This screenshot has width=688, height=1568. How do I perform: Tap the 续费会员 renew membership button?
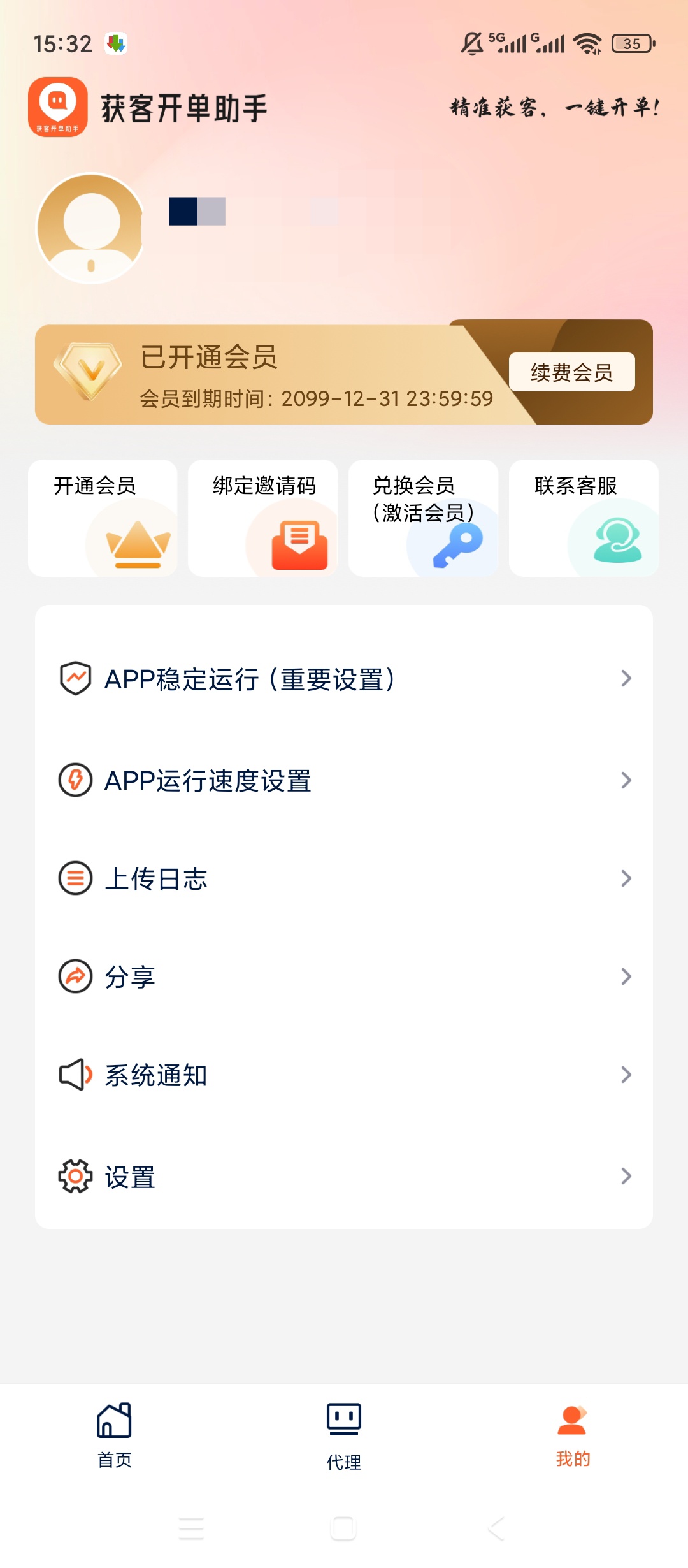(x=571, y=372)
